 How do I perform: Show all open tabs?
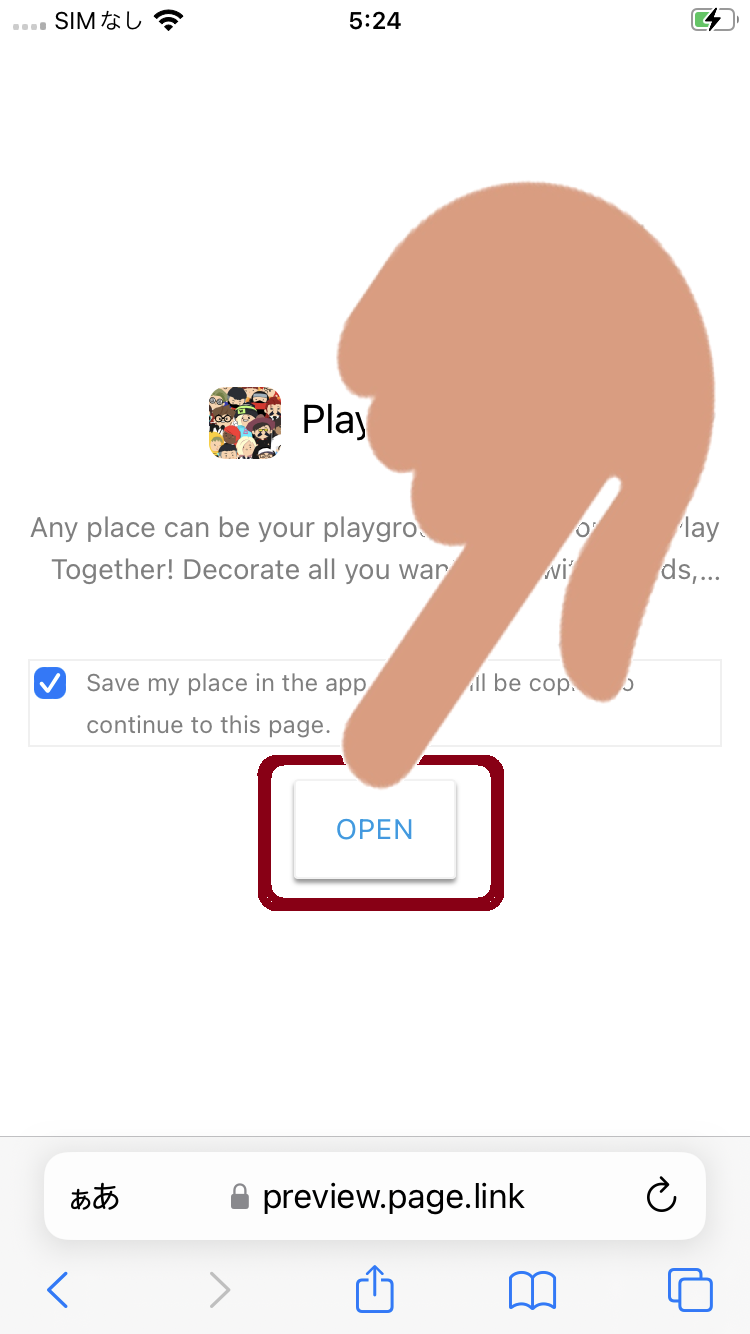[x=690, y=1290]
